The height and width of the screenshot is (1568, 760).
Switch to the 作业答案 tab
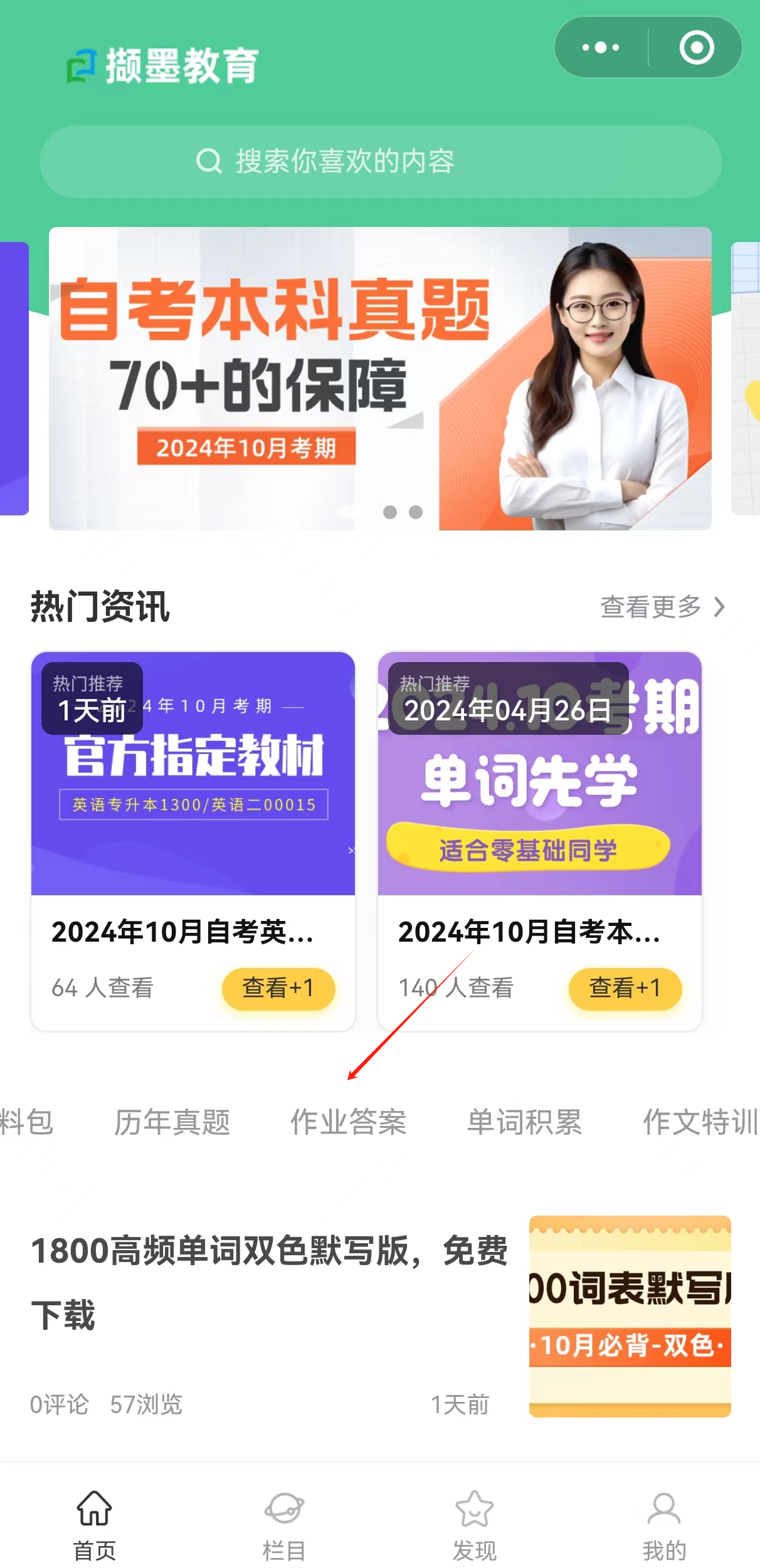coord(348,1122)
